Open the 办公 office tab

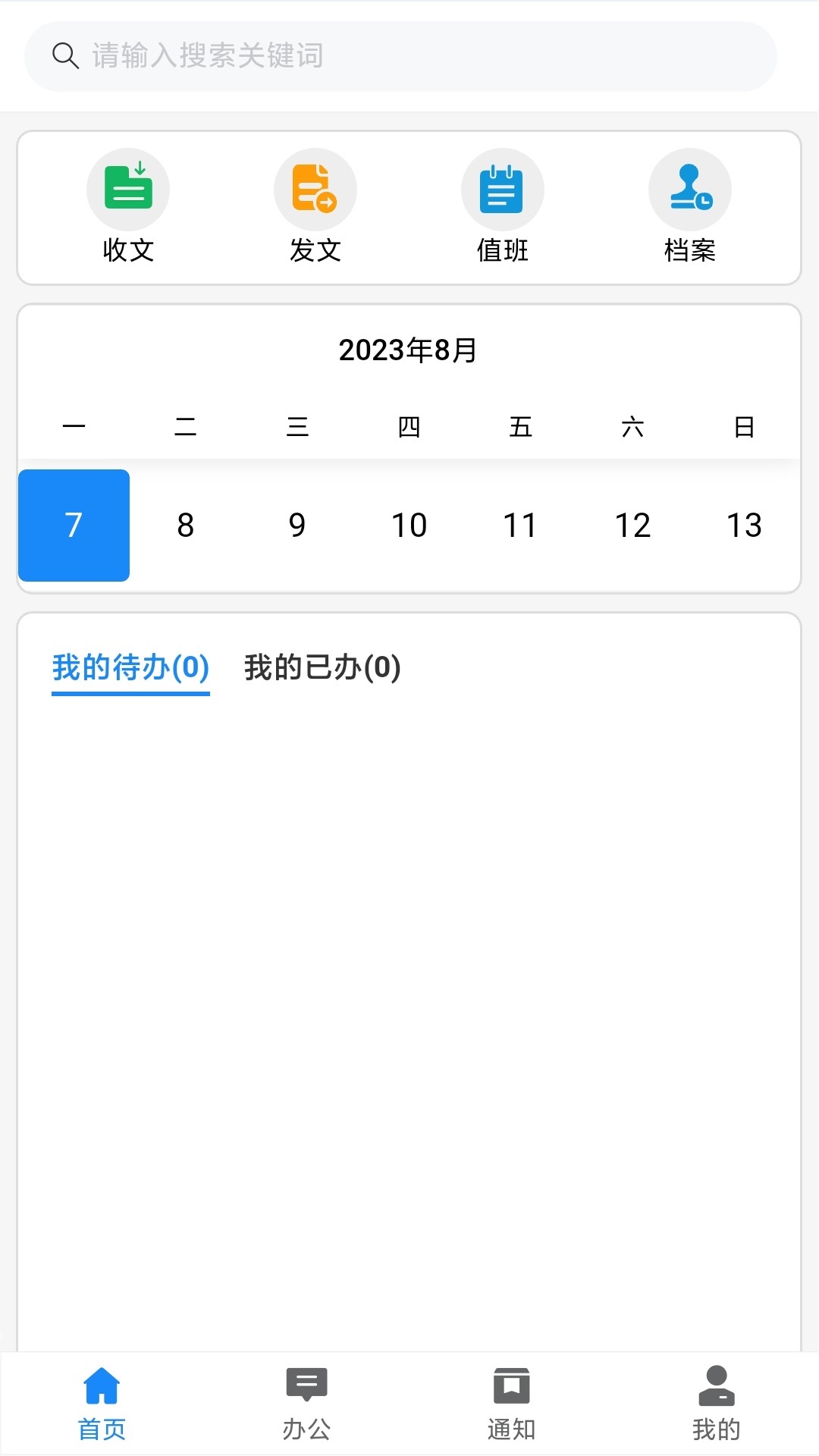(x=307, y=1404)
